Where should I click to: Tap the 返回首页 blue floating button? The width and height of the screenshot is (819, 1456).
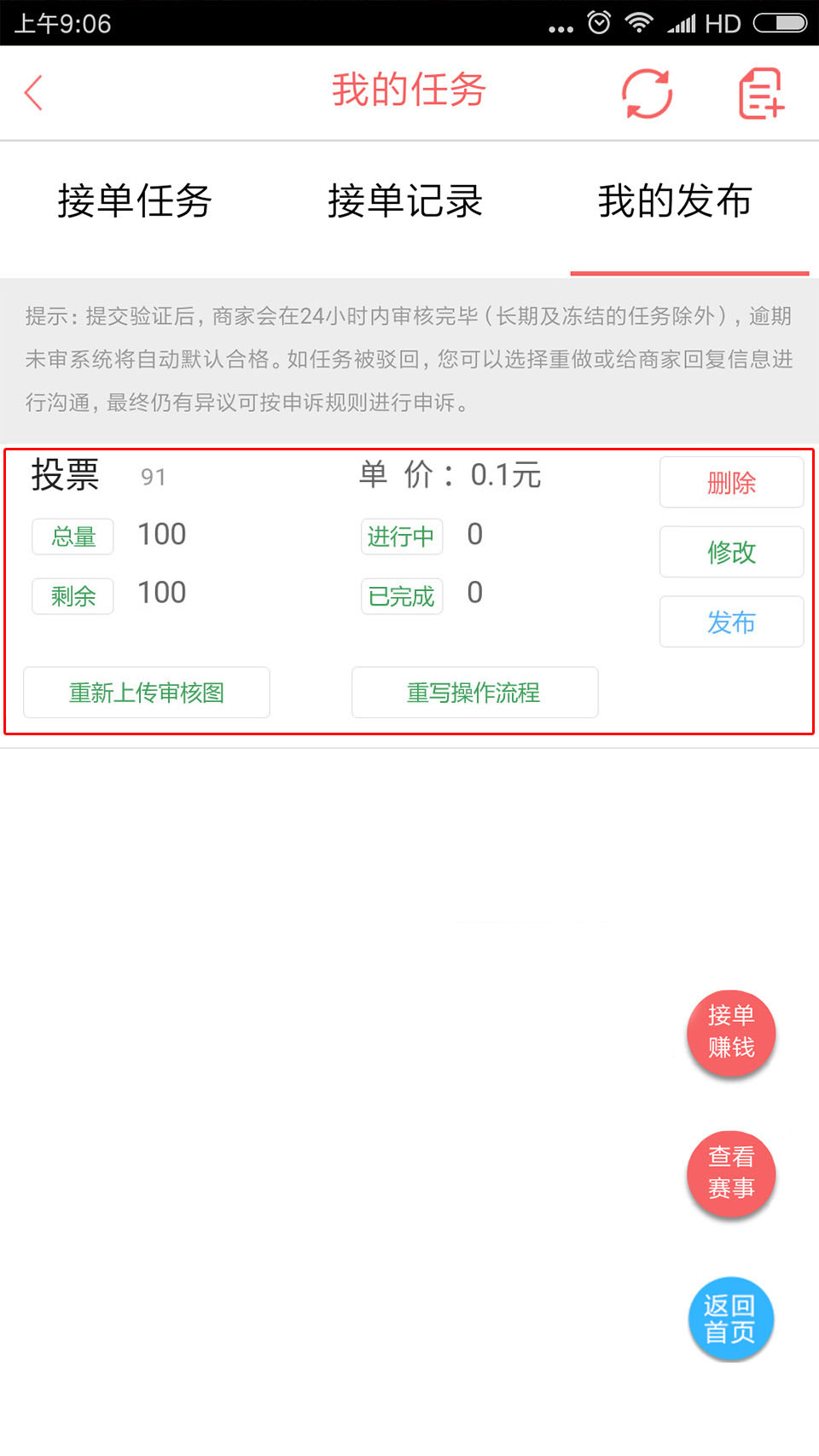point(730,1317)
